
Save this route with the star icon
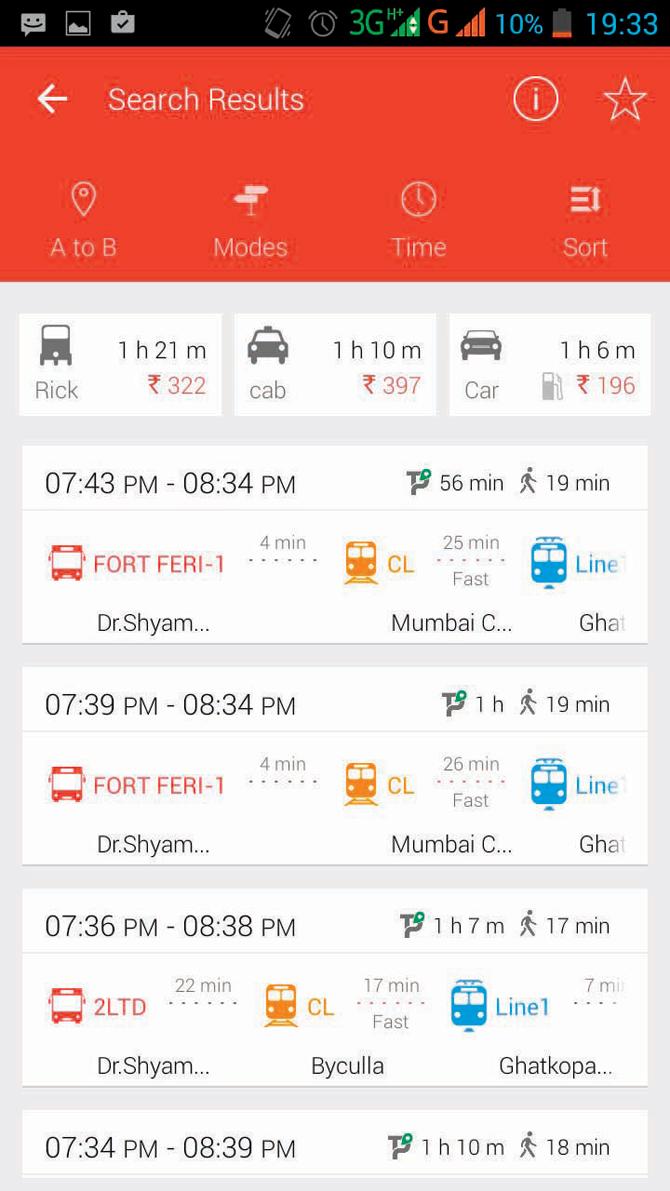click(624, 100)
